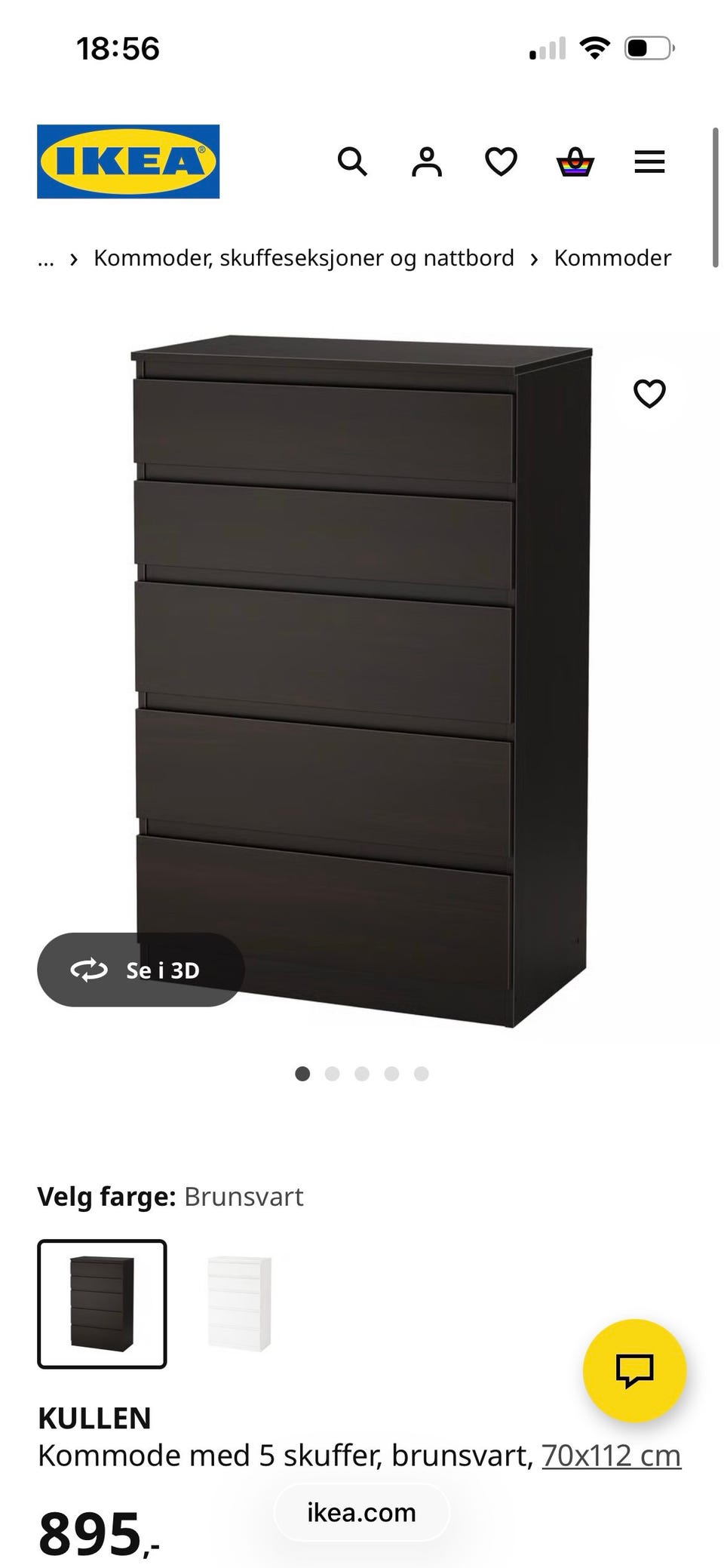The image size is (724, 1568).
Task: Save KULLEN dresser to favorites
Action: point(649,393)
